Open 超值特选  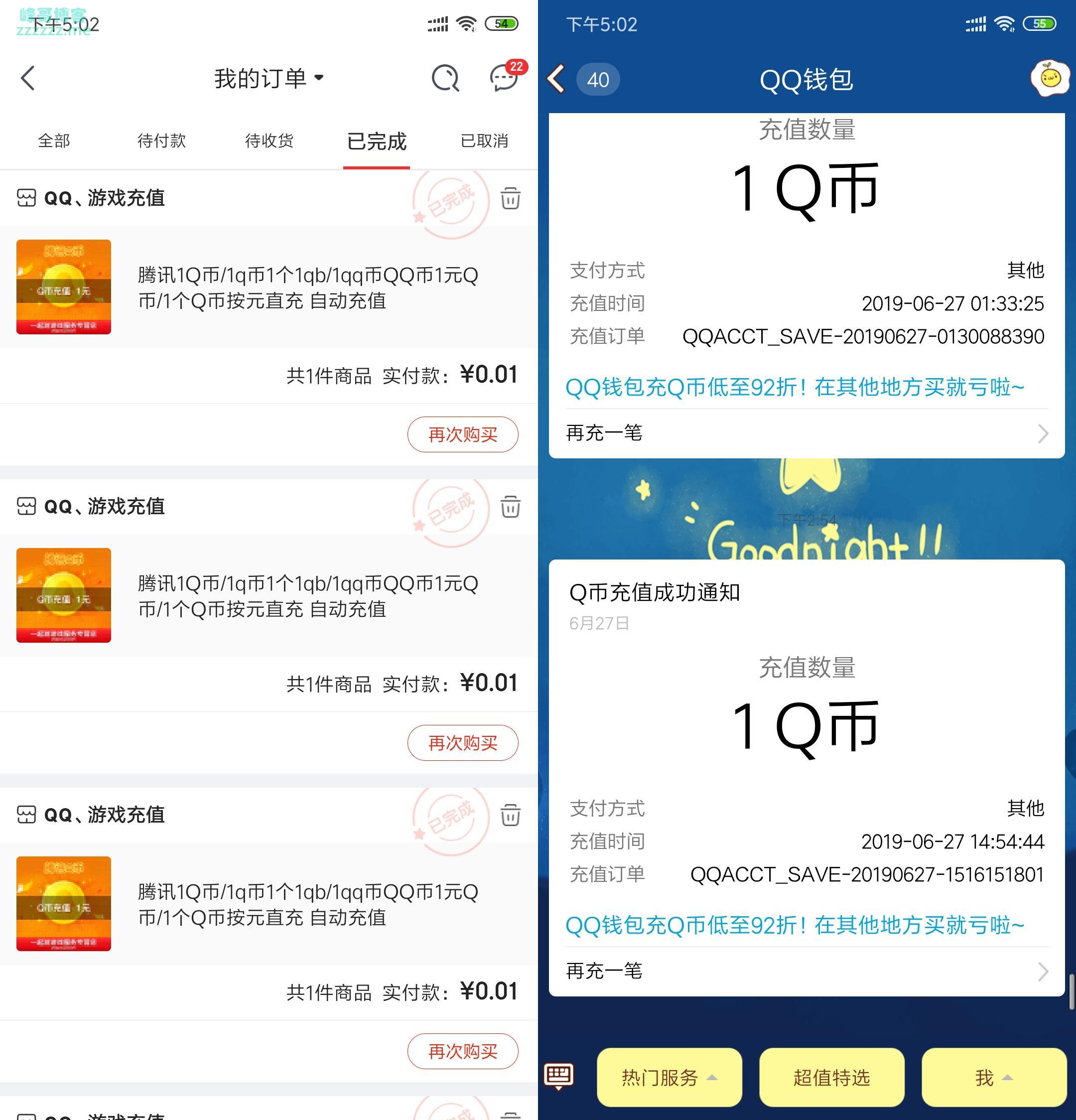(831, 1078)
